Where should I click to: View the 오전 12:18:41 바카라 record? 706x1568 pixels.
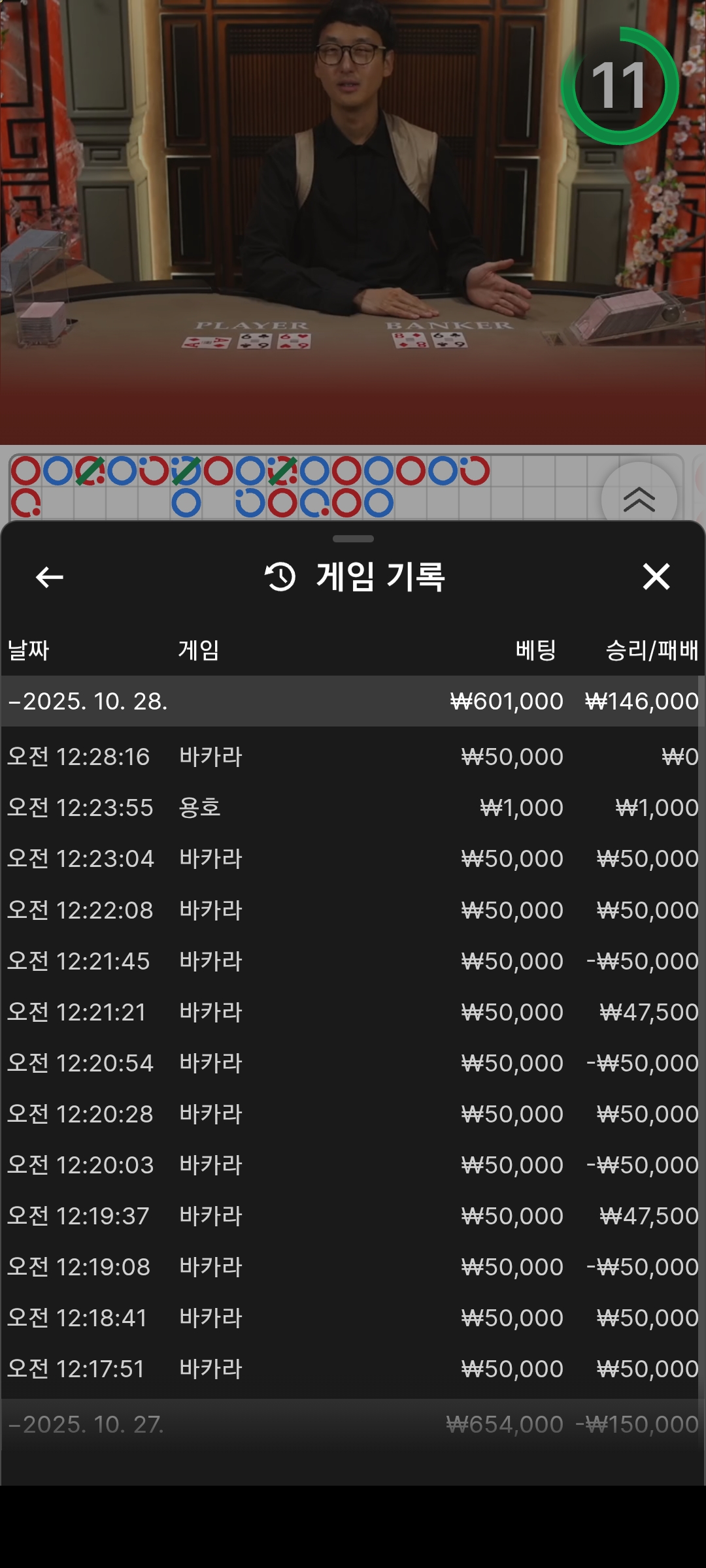coord(353,1318)
